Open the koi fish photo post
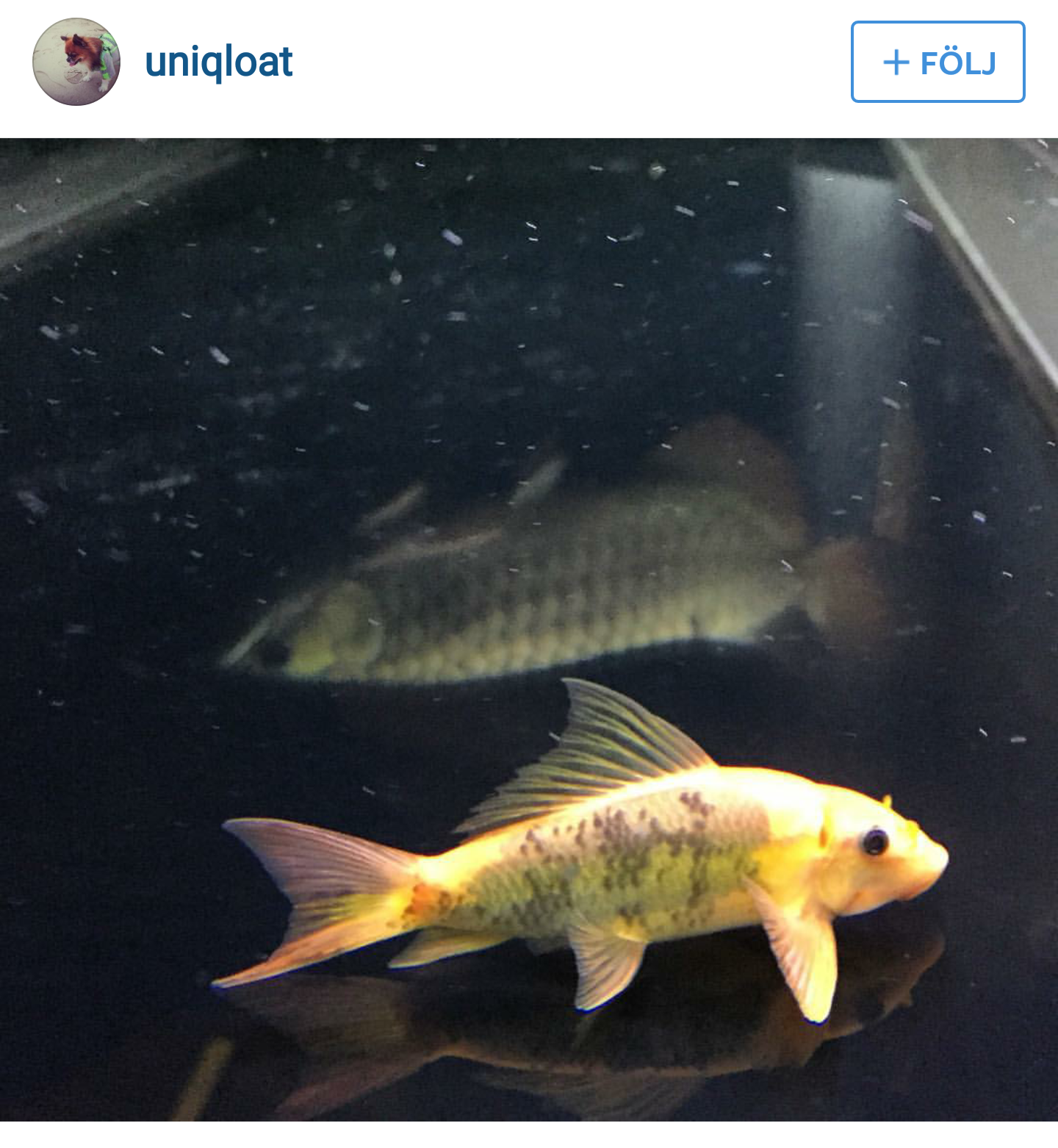The width and height of the screenshot is (1058, 1148). 529,629
